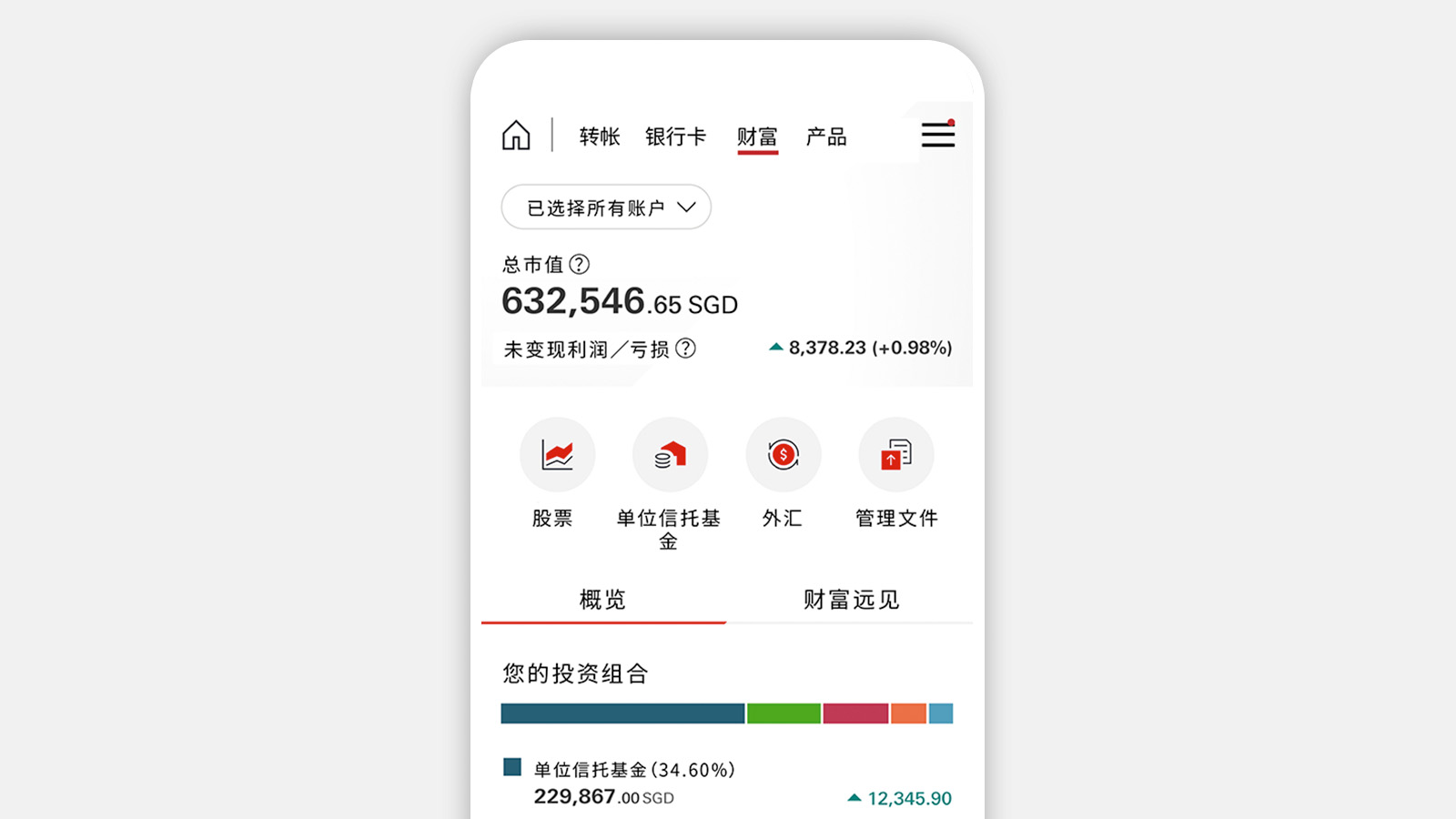Image resolution: width=1456 pixels, height=819 pixels.
Task: Go to the home icon
Action: point(516,136)
